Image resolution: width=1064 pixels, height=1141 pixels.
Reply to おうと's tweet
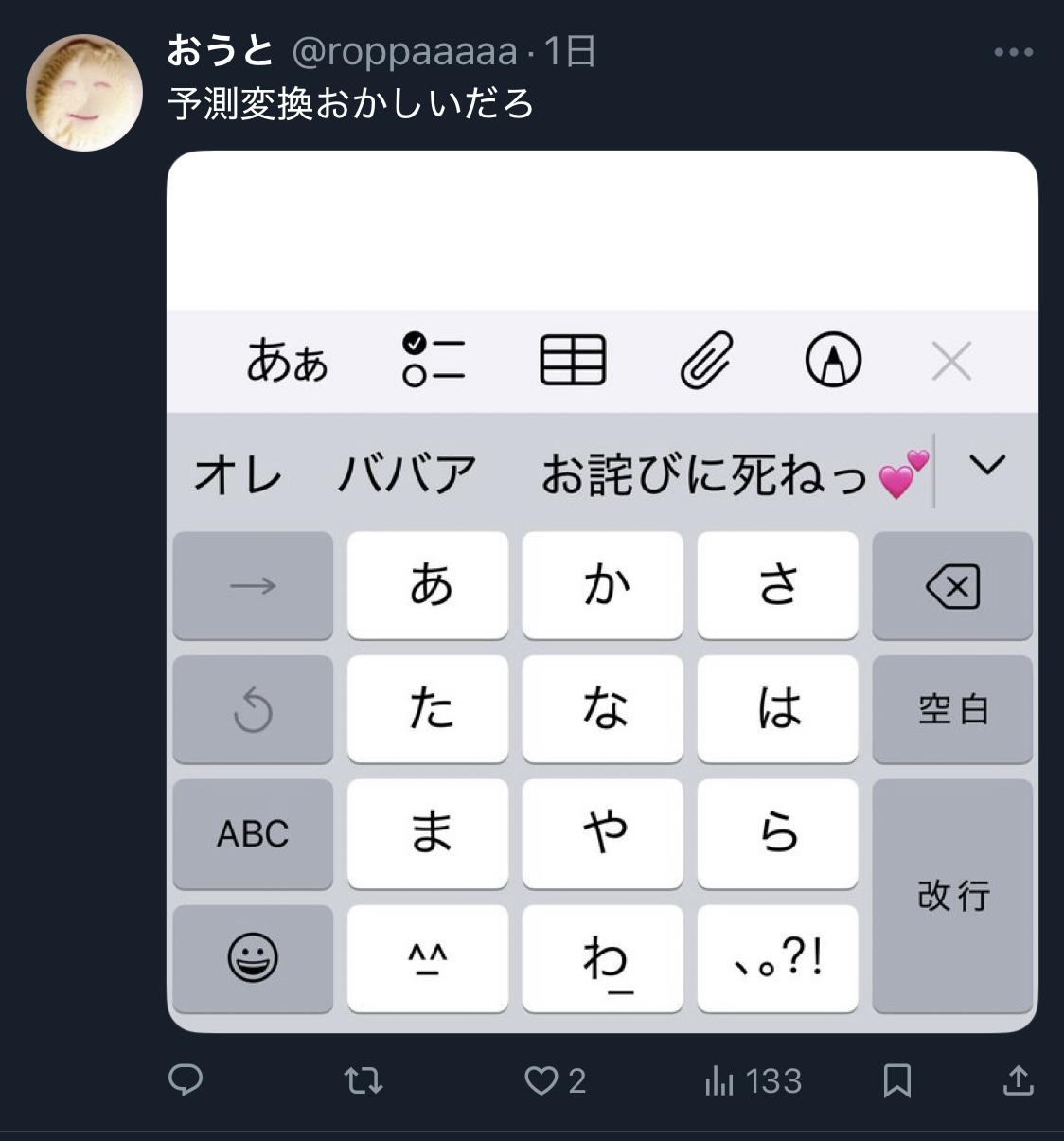pos(186,1080)
